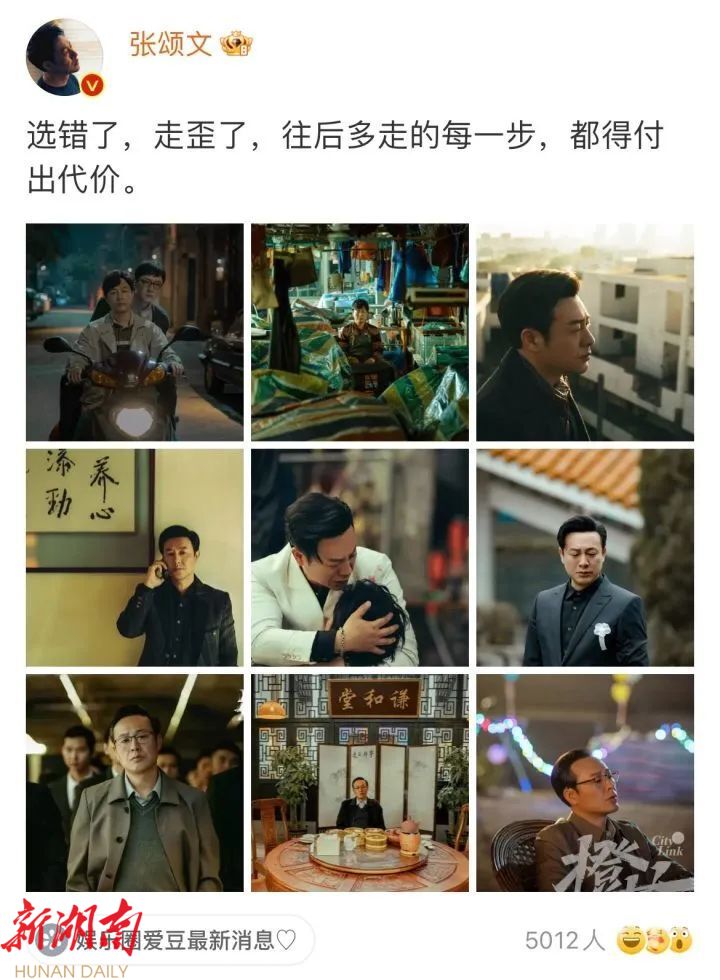Open the side-profile photo by the white buildings
The width and height of the screenshot is (720, 980).
pyautogui.click(x=585, y=332)
